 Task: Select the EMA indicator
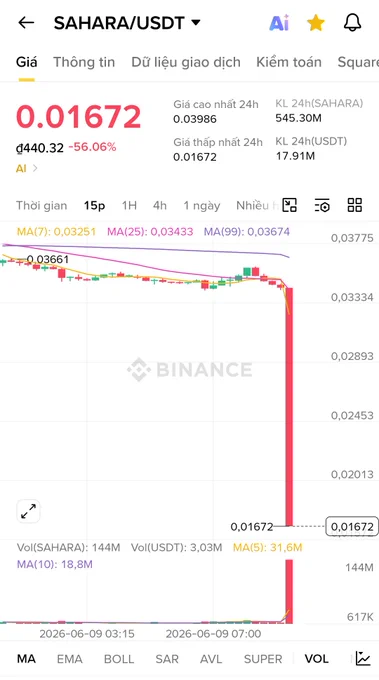69,659
